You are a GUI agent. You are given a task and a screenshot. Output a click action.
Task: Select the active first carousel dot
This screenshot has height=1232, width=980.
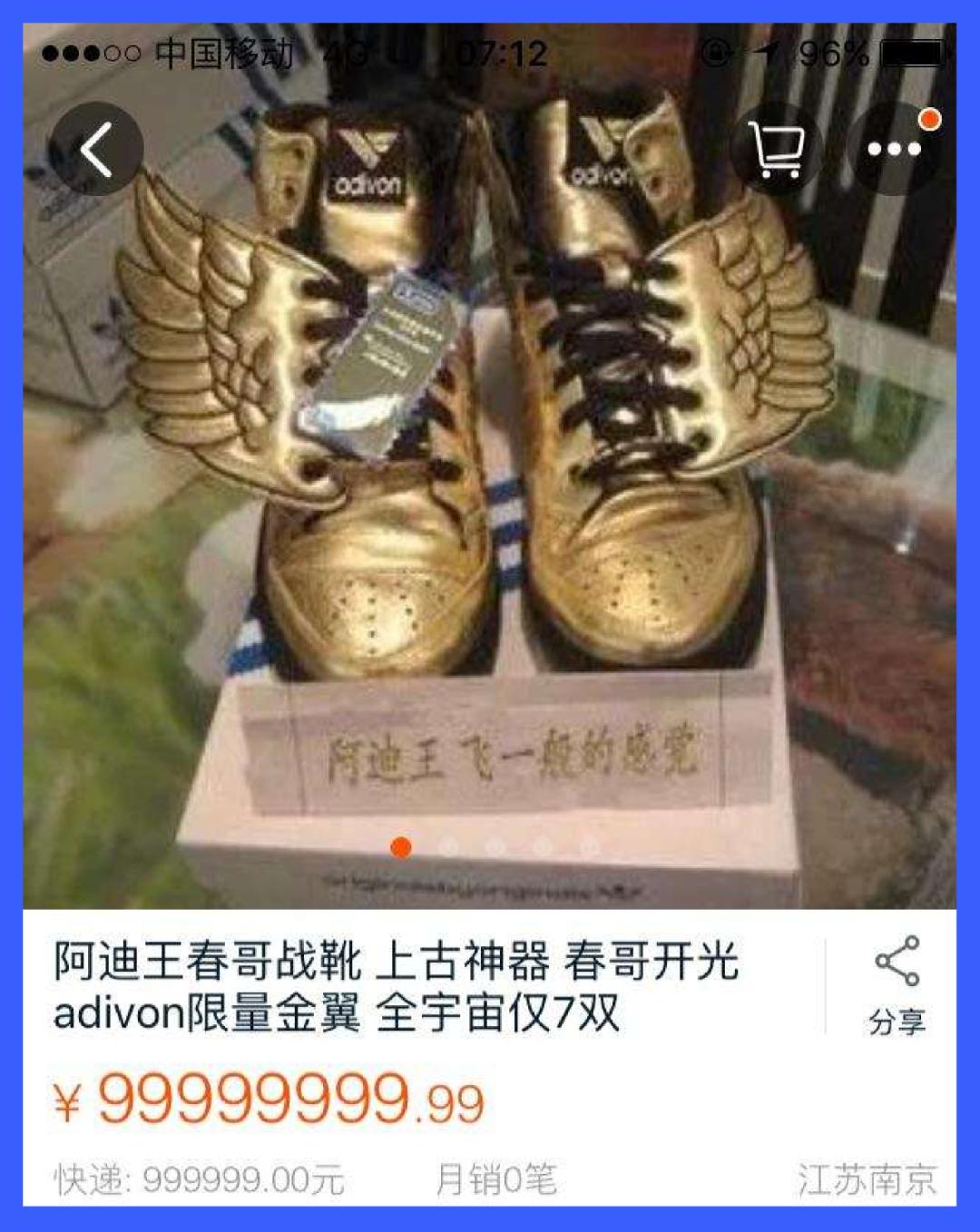coord(400,846)
